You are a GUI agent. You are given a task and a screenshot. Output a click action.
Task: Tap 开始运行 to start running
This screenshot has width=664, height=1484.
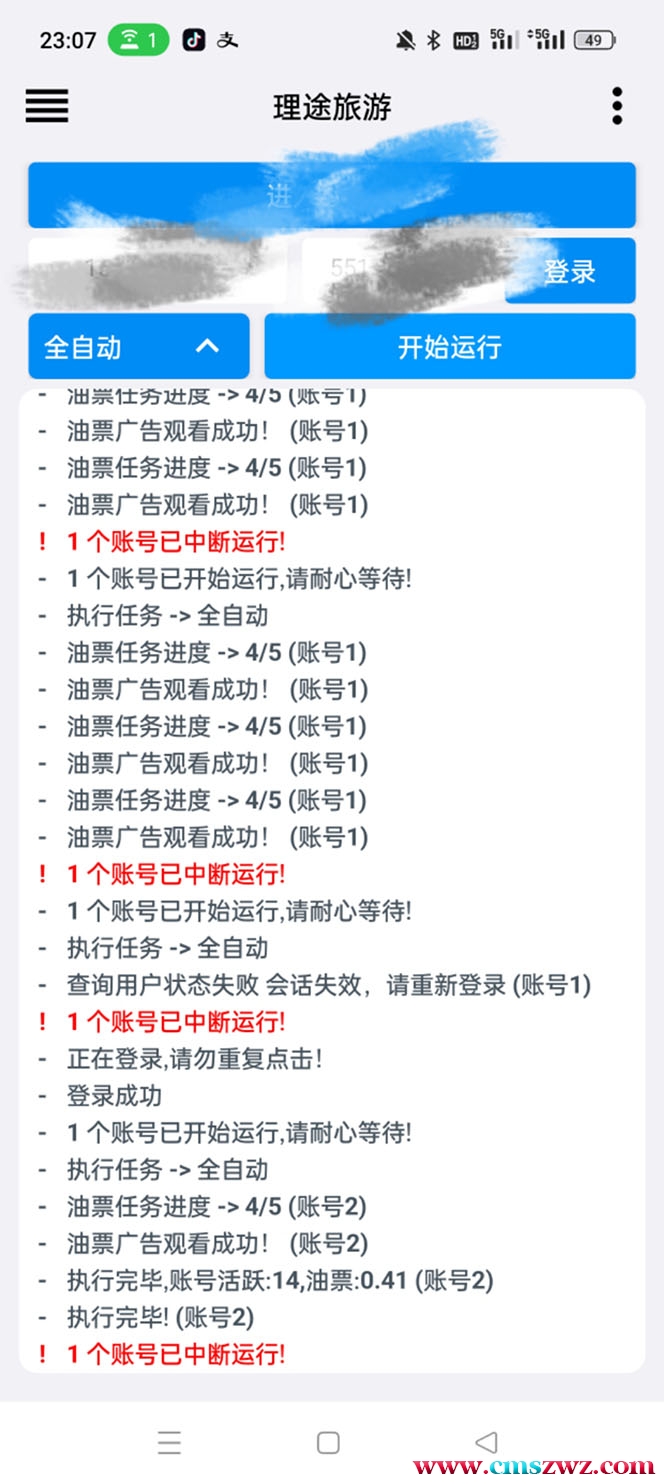pyautogui.click(x=449, y=347)
